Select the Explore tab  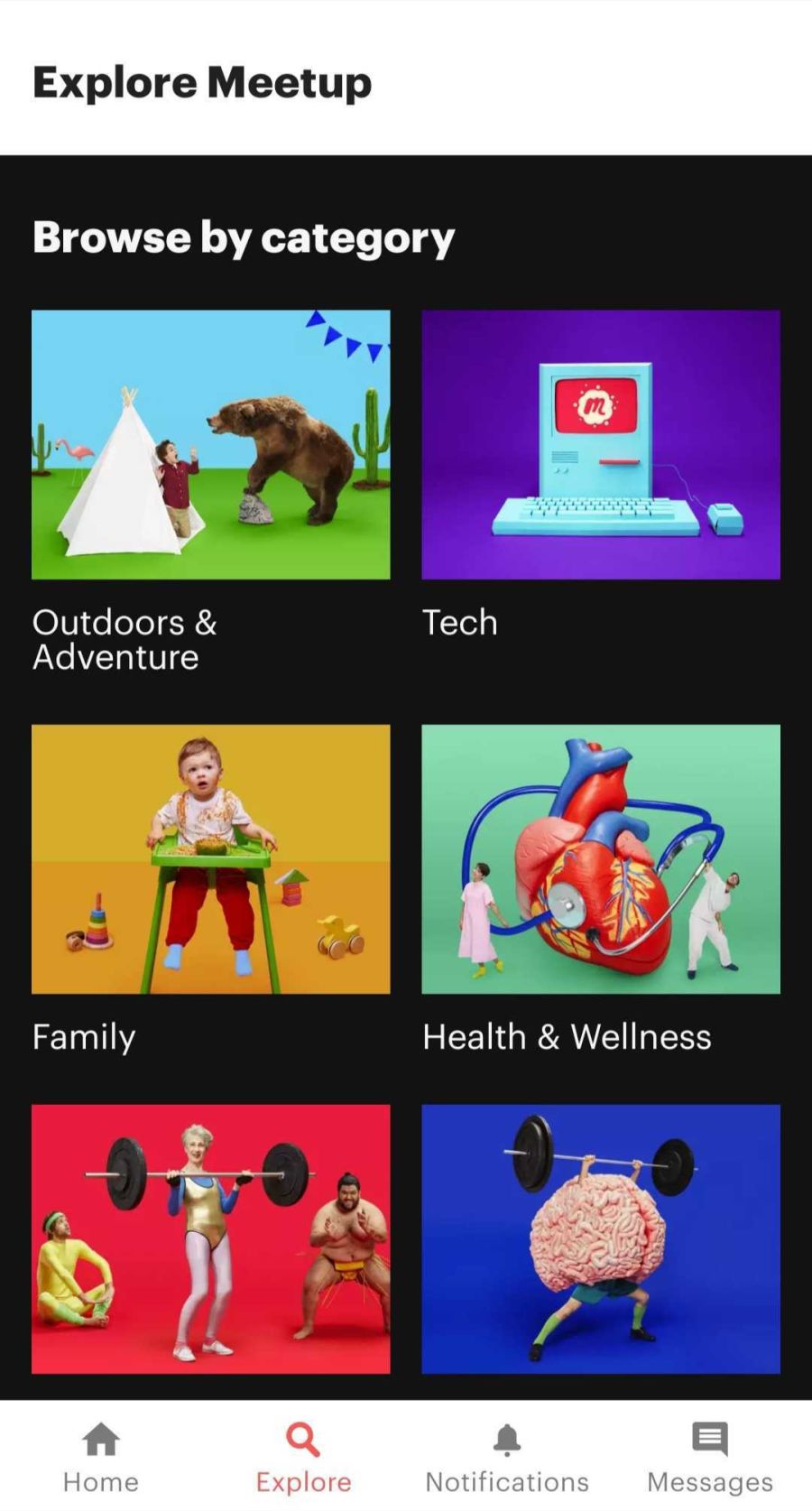(x=303, y=1455)
